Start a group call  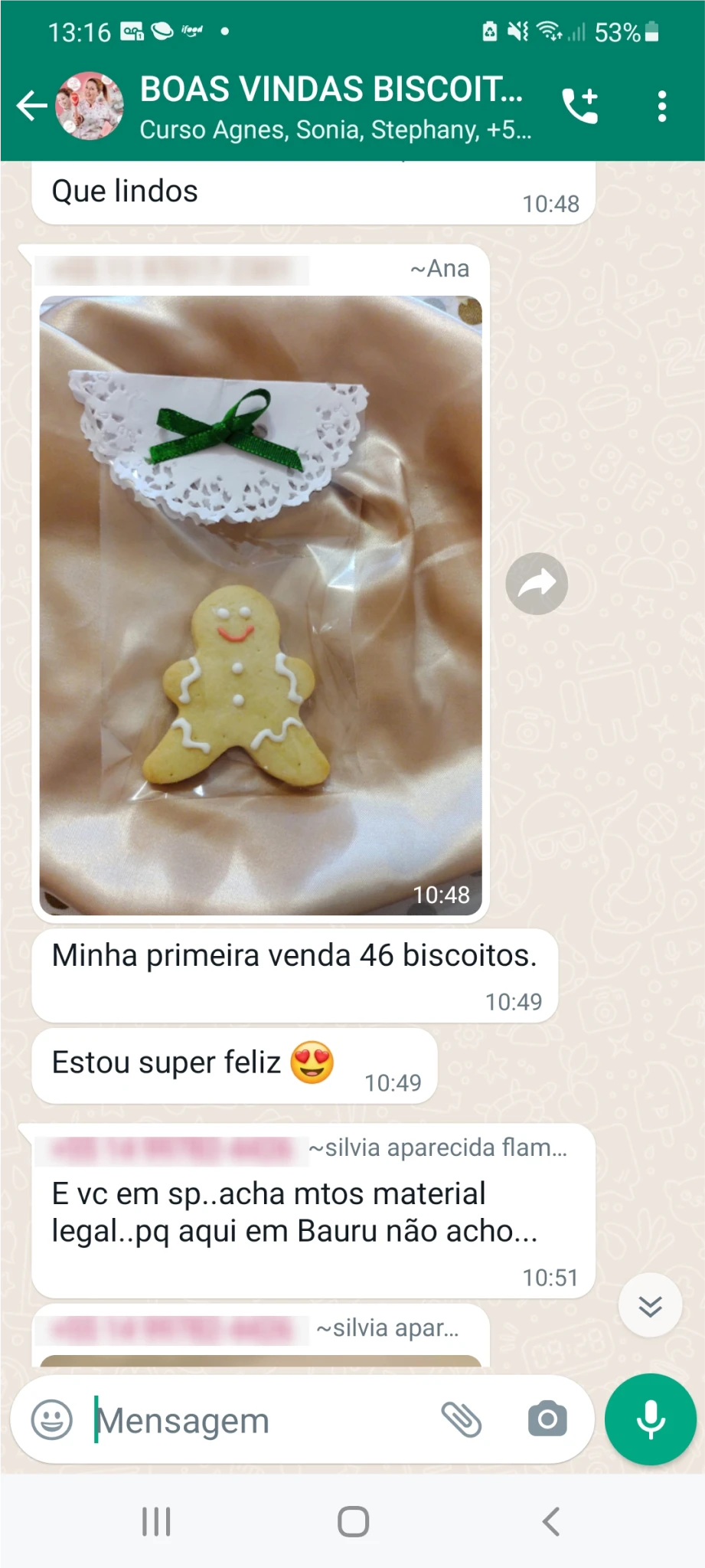[x=580, y=106]
